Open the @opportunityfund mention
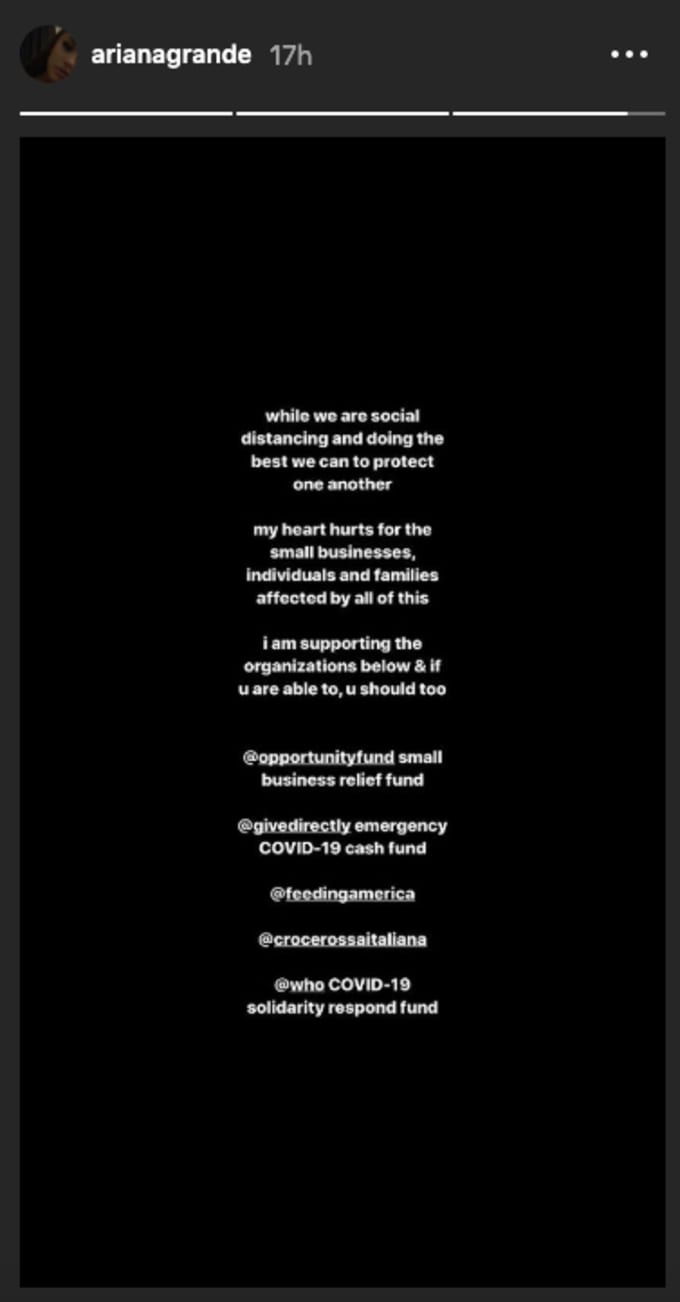The width and height of the screenshot is (680, 1302). [x=318, y=757]
